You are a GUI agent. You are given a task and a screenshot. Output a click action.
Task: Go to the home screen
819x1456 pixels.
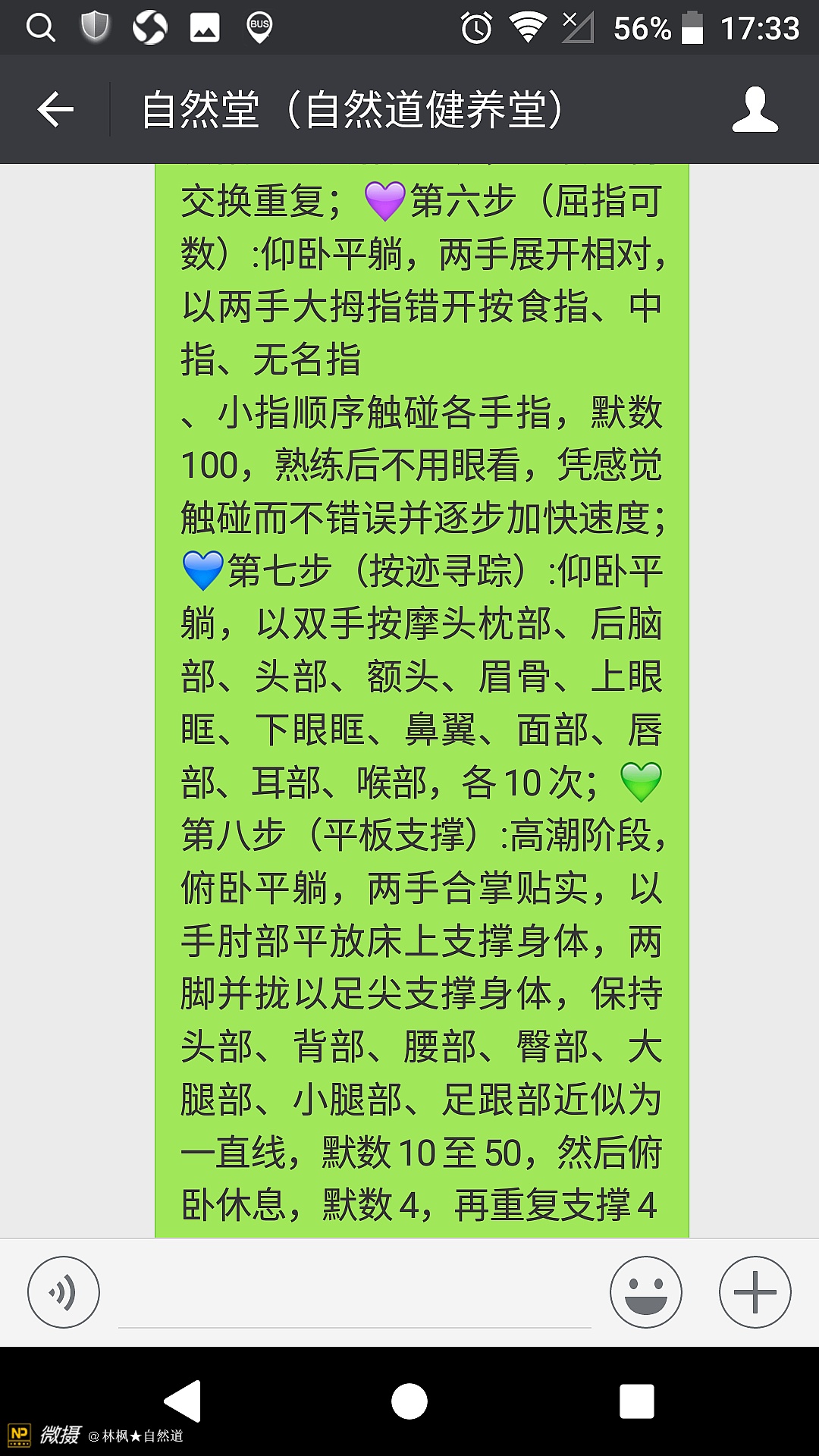click(x=409, y=1401)
